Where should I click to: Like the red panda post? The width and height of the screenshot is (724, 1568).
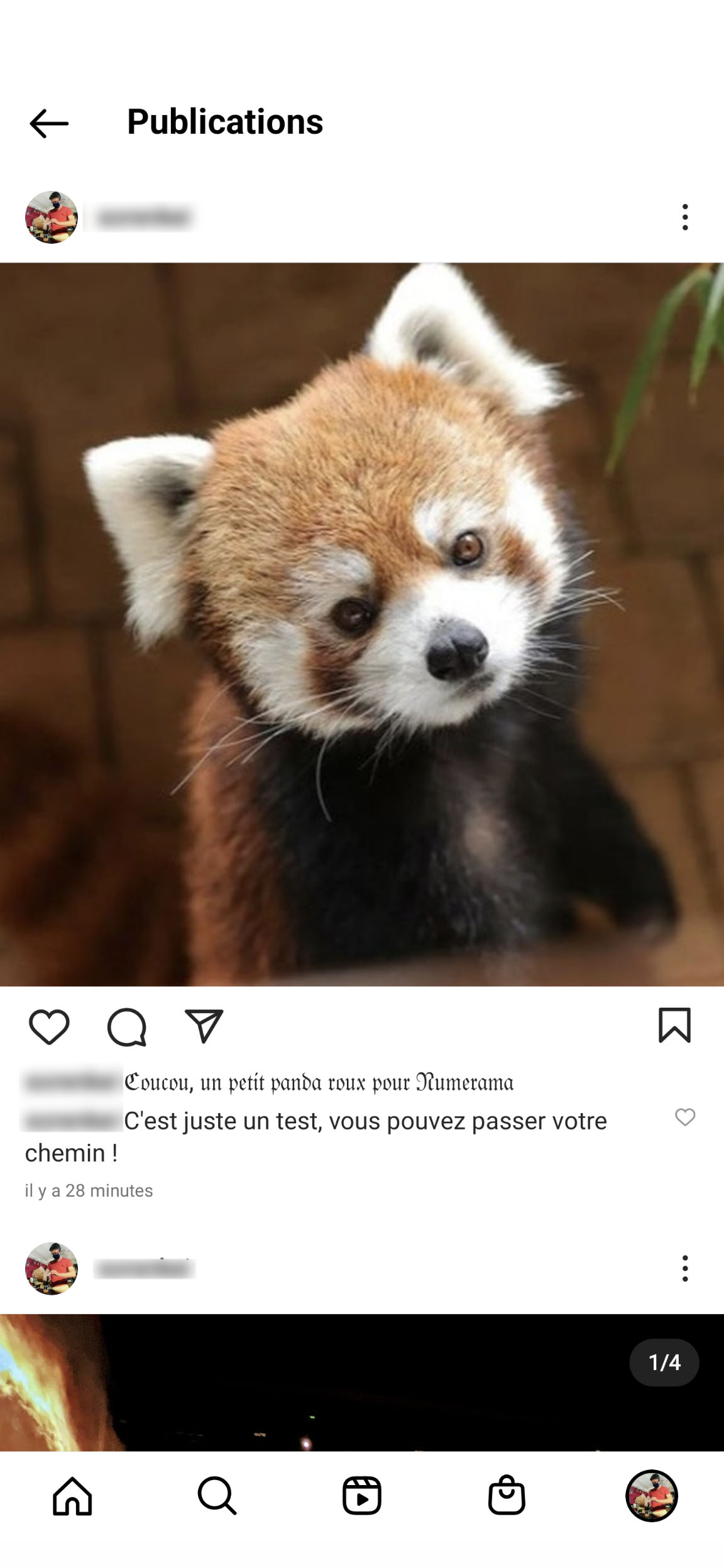[49, 1027]
